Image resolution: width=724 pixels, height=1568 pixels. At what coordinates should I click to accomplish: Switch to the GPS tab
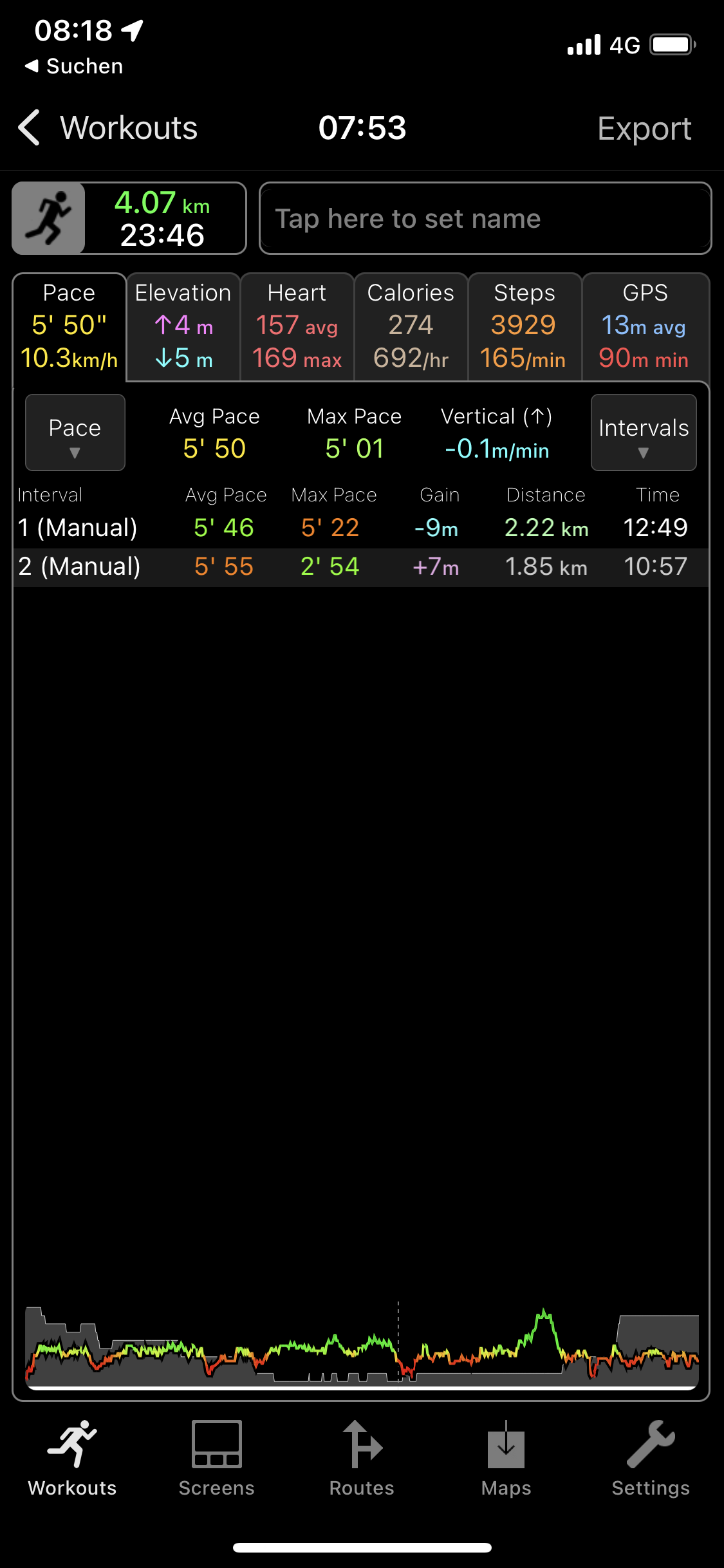pyautogui.click(x=645, y=327)
